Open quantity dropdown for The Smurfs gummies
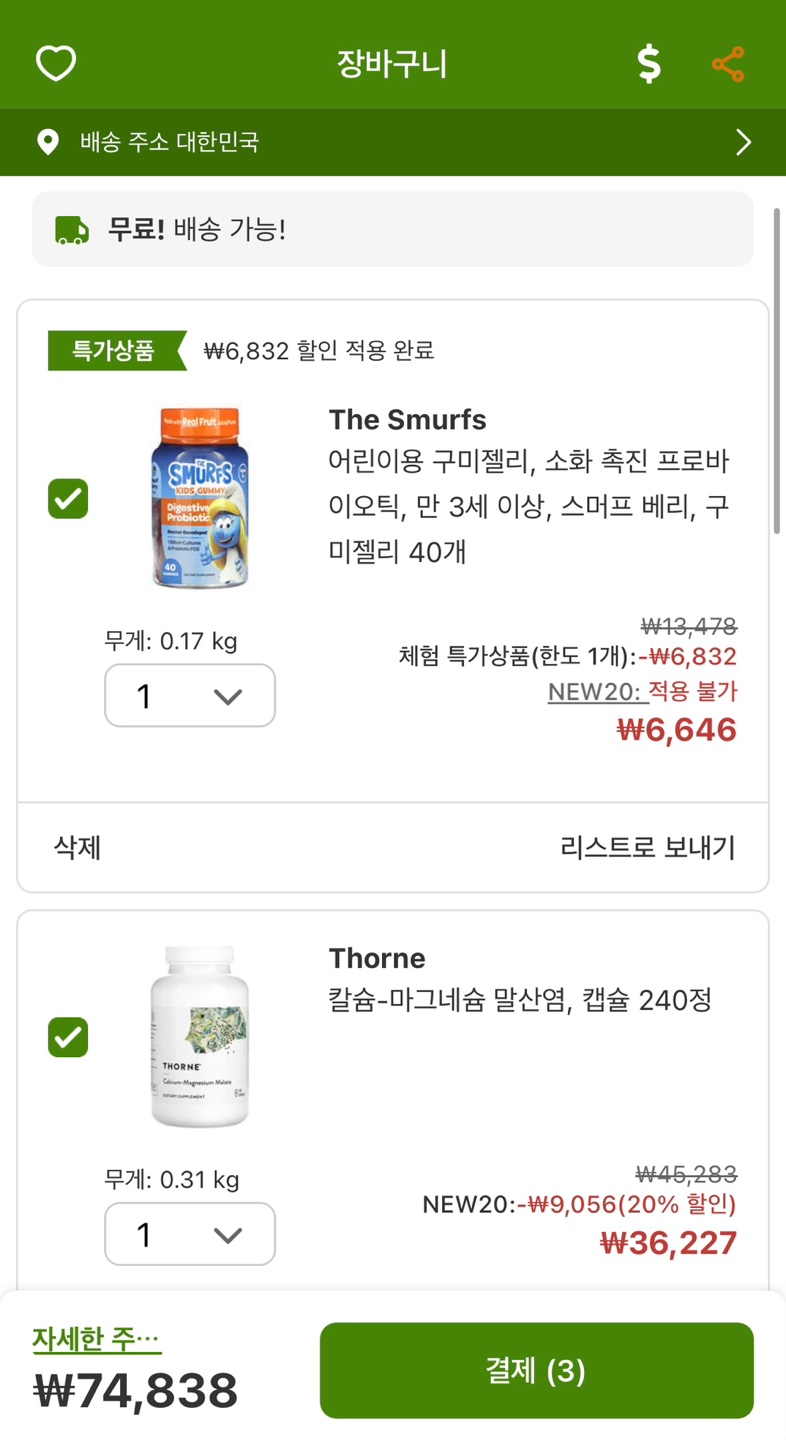The height and width of the screenshot is (1440, 786). [189, 695]
